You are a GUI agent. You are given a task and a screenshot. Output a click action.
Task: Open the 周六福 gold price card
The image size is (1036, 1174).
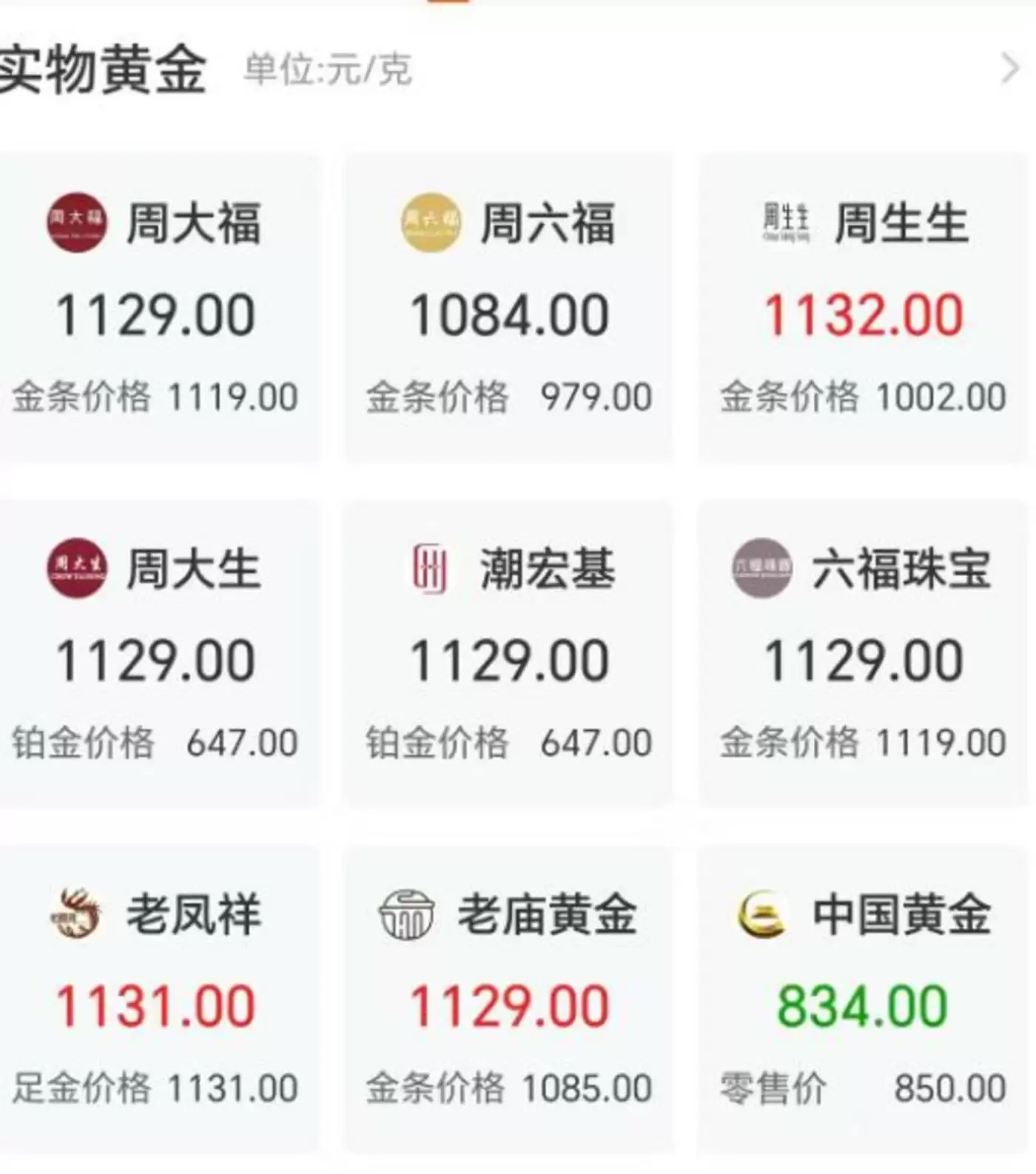[x=509, y=307]
